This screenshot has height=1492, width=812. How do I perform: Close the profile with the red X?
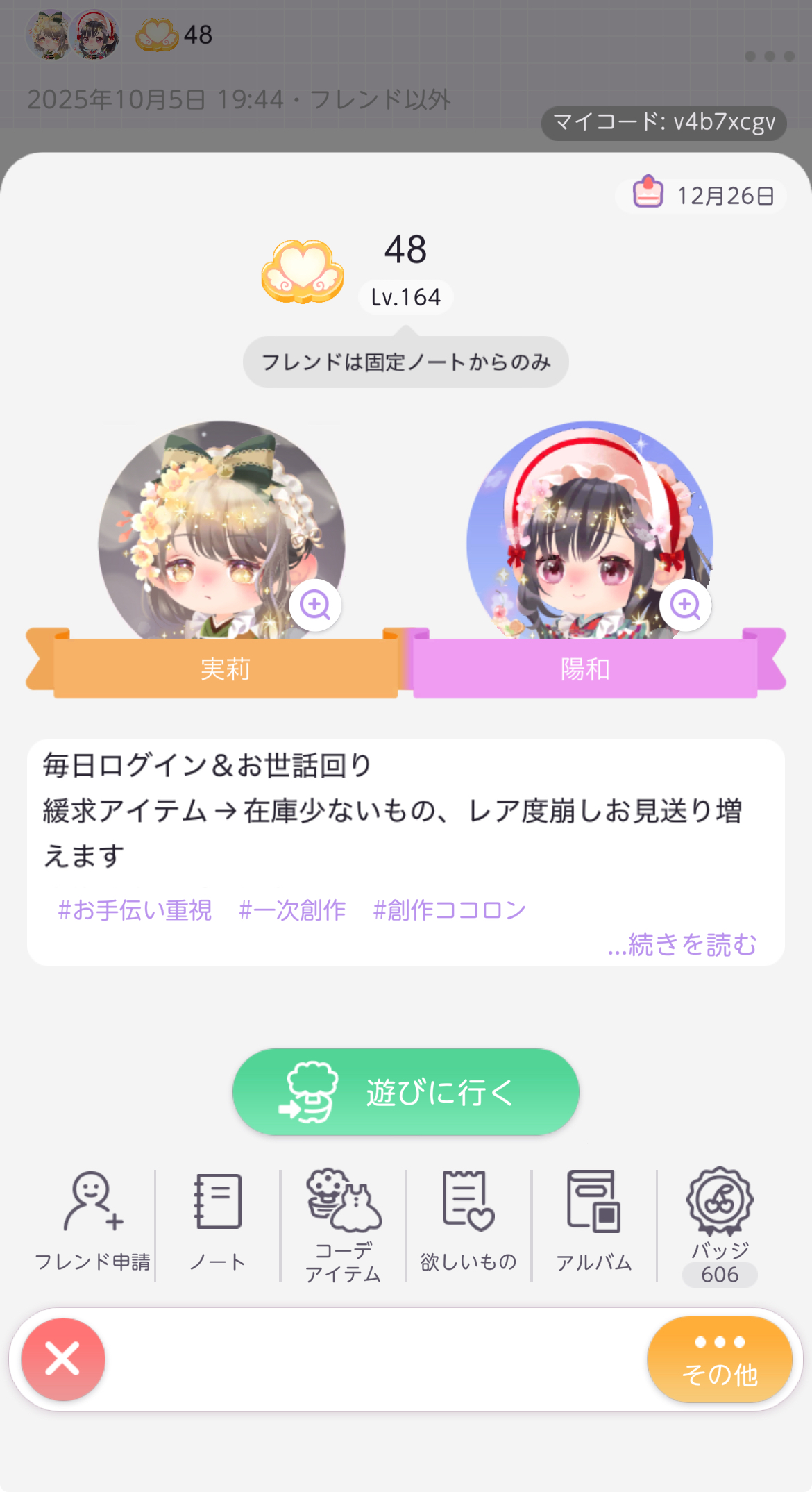63,1359
